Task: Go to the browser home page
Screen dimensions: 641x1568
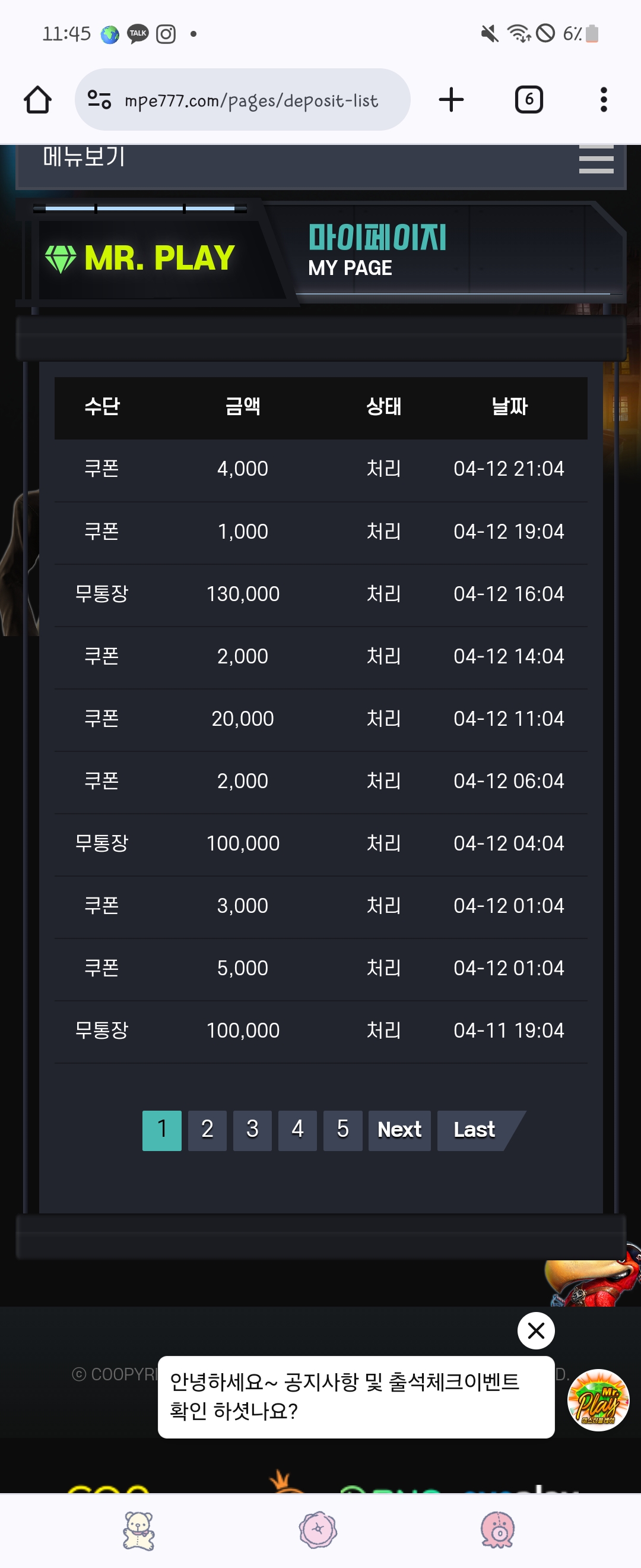Action: 38,100
